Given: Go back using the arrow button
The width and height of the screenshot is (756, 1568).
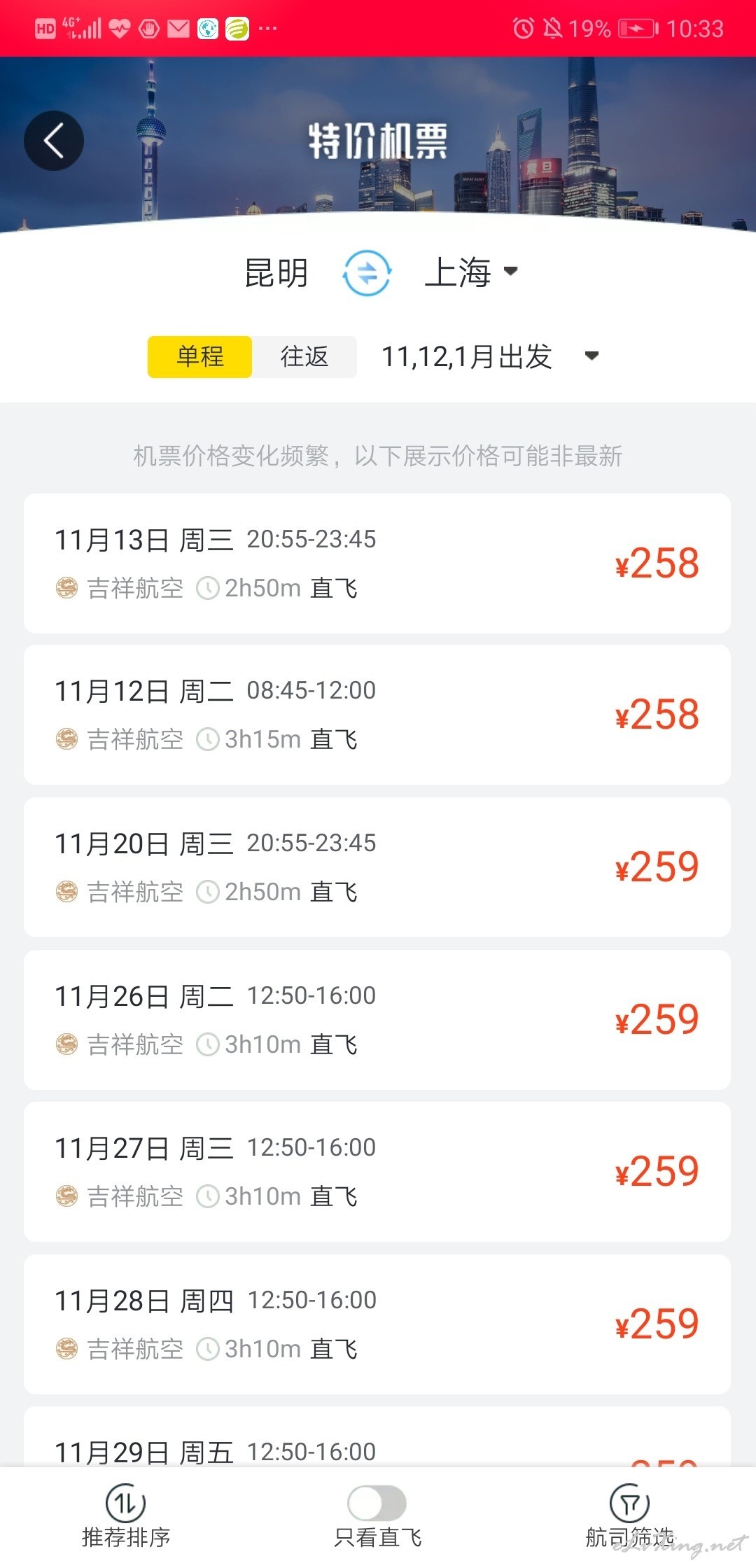Looking at the screenshot, I should point(54,141).
